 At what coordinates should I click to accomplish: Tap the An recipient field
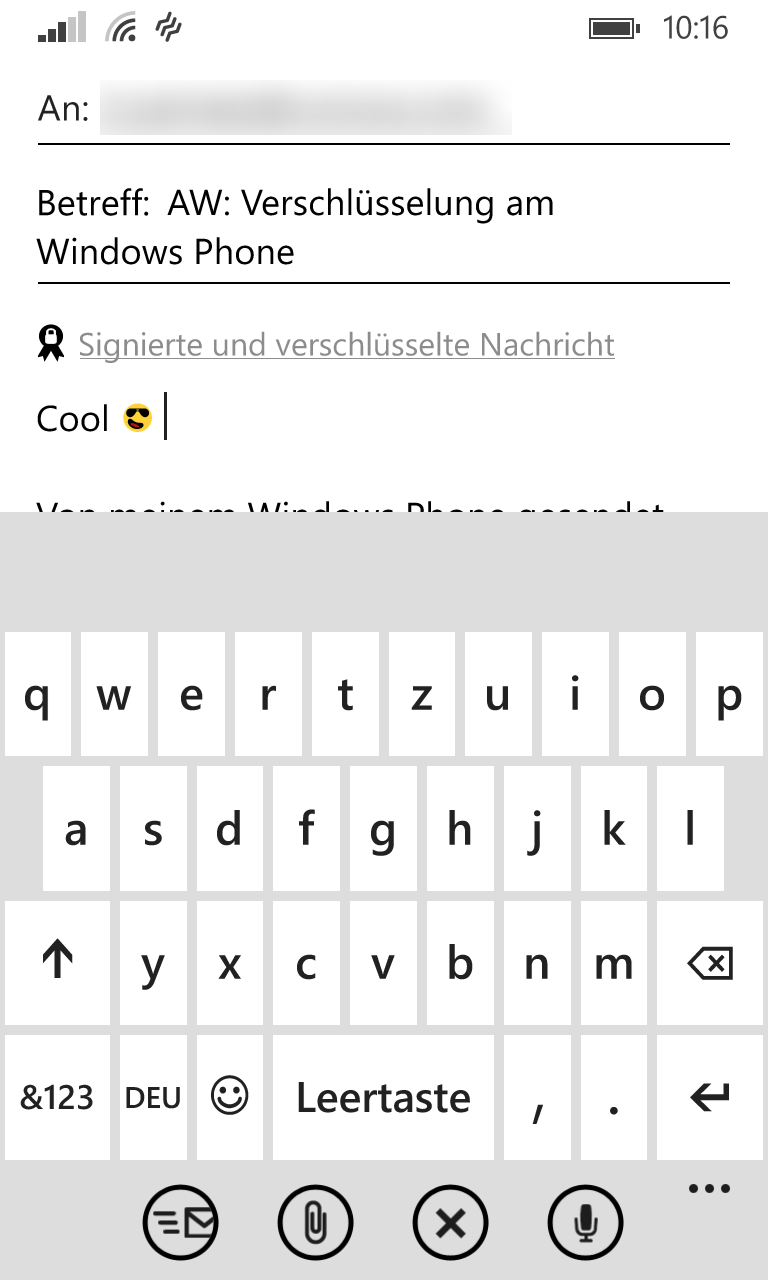coord(384,109)
